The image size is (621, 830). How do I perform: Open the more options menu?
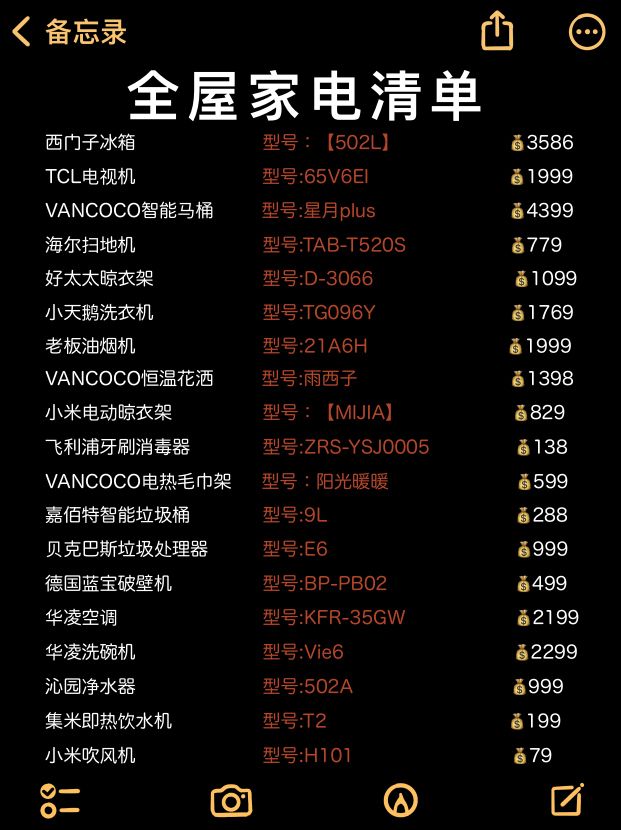click(x=587, y=32)
